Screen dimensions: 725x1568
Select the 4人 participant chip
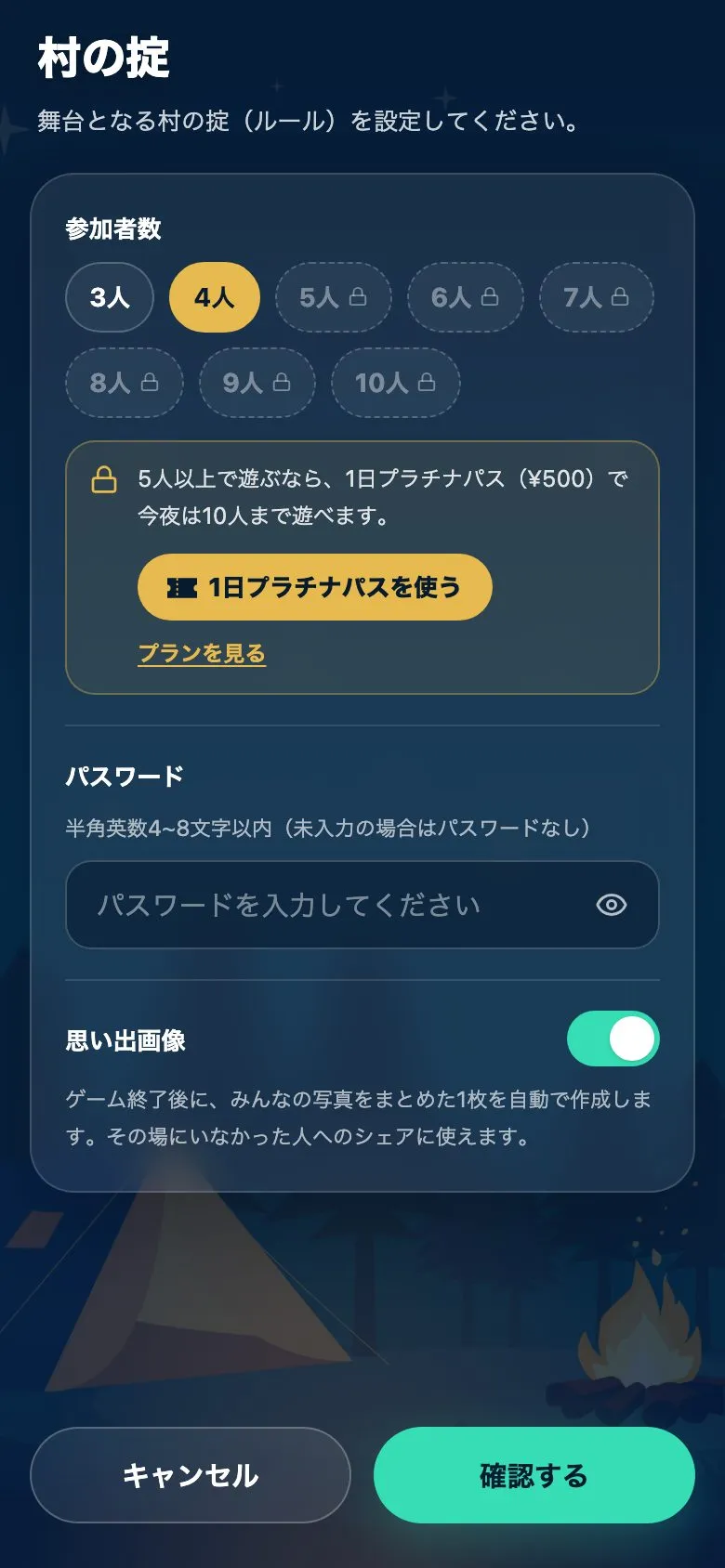coord(214,297)
